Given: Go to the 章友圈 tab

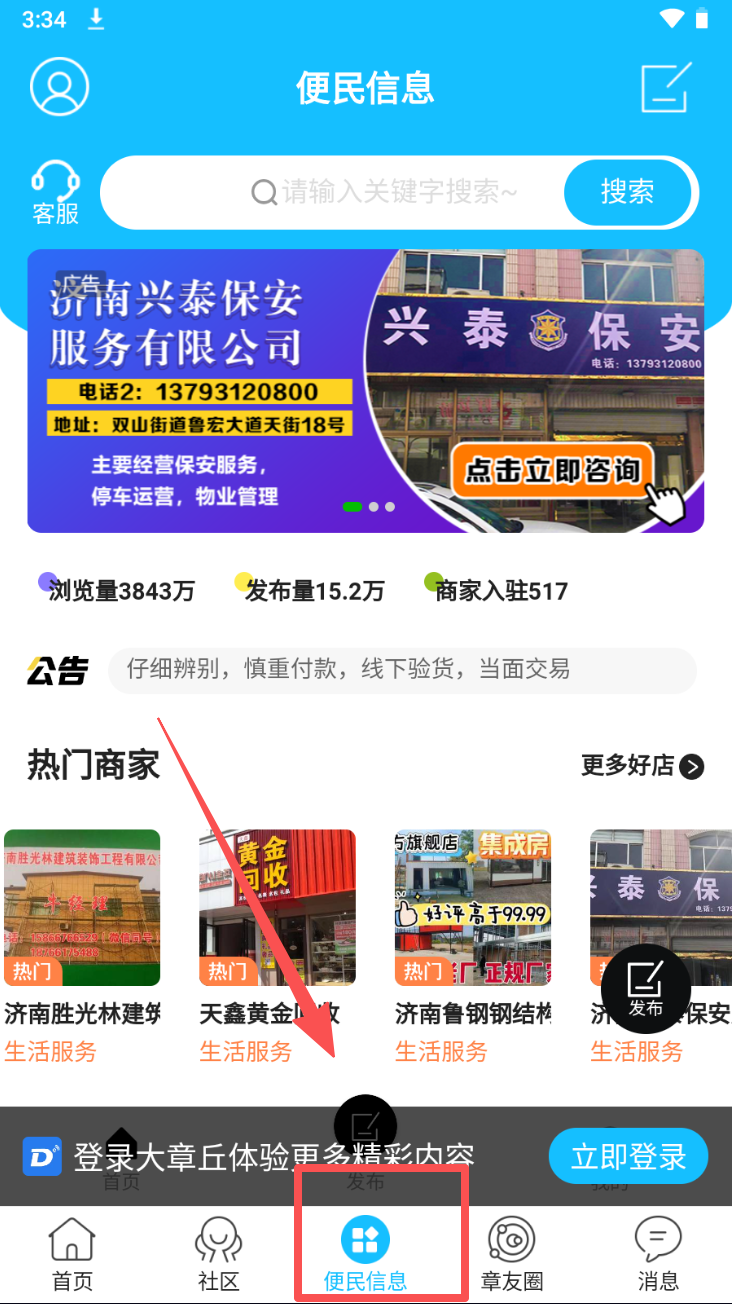Looking at the screenshot, I should (512, 1254).
